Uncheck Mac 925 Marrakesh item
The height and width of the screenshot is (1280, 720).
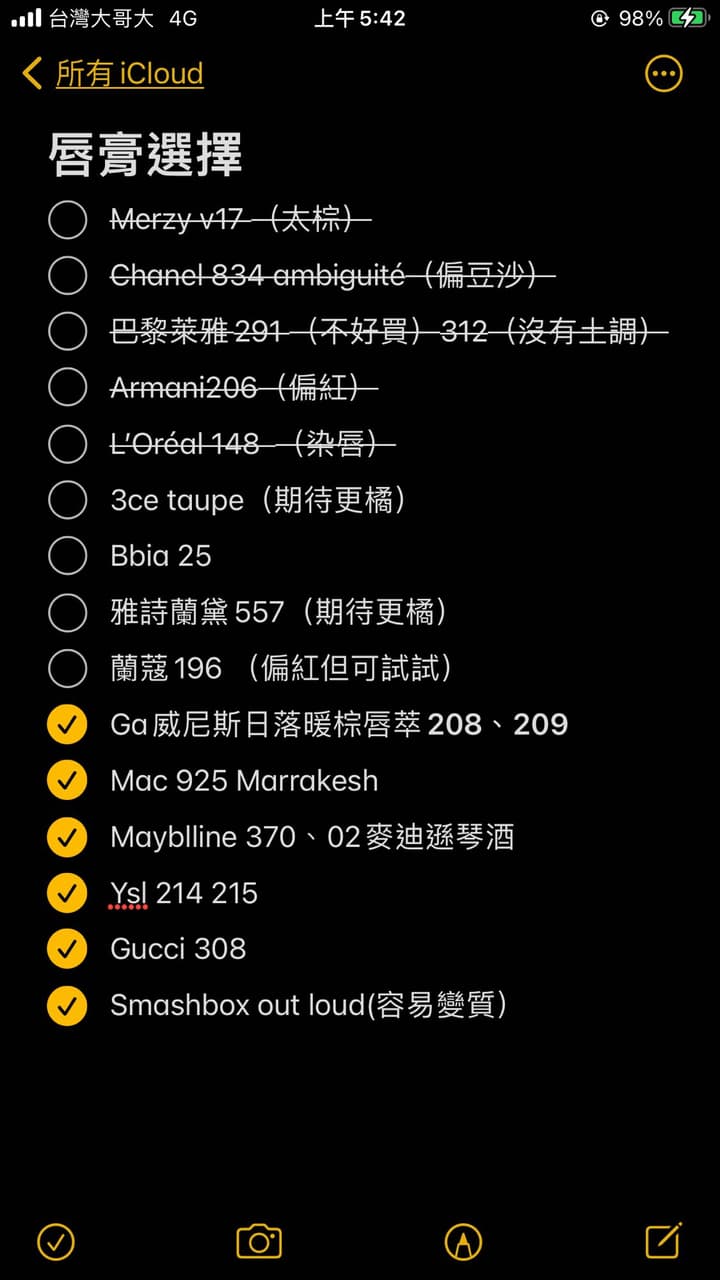click(67, 781)
